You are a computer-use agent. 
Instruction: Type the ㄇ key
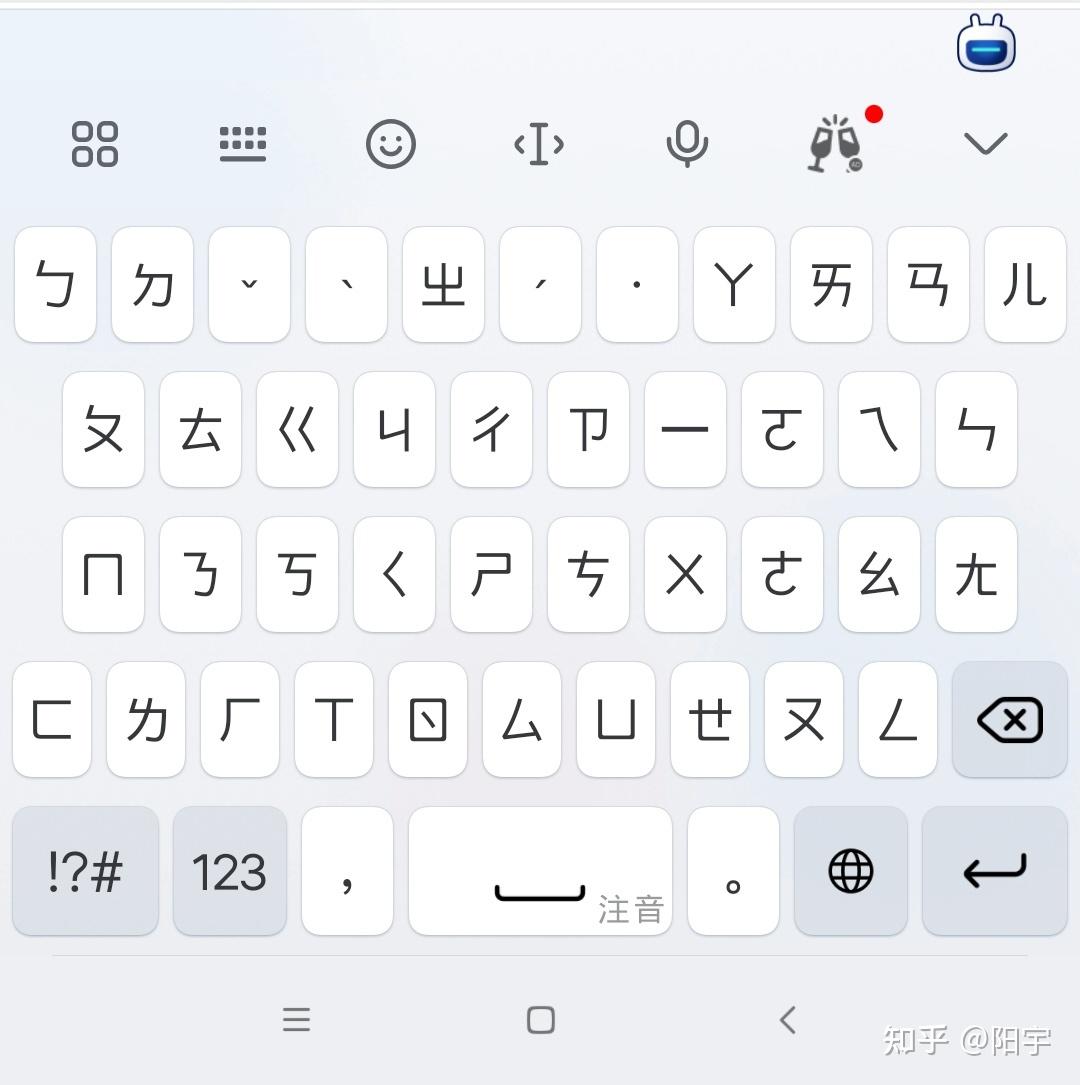point(103,574)
